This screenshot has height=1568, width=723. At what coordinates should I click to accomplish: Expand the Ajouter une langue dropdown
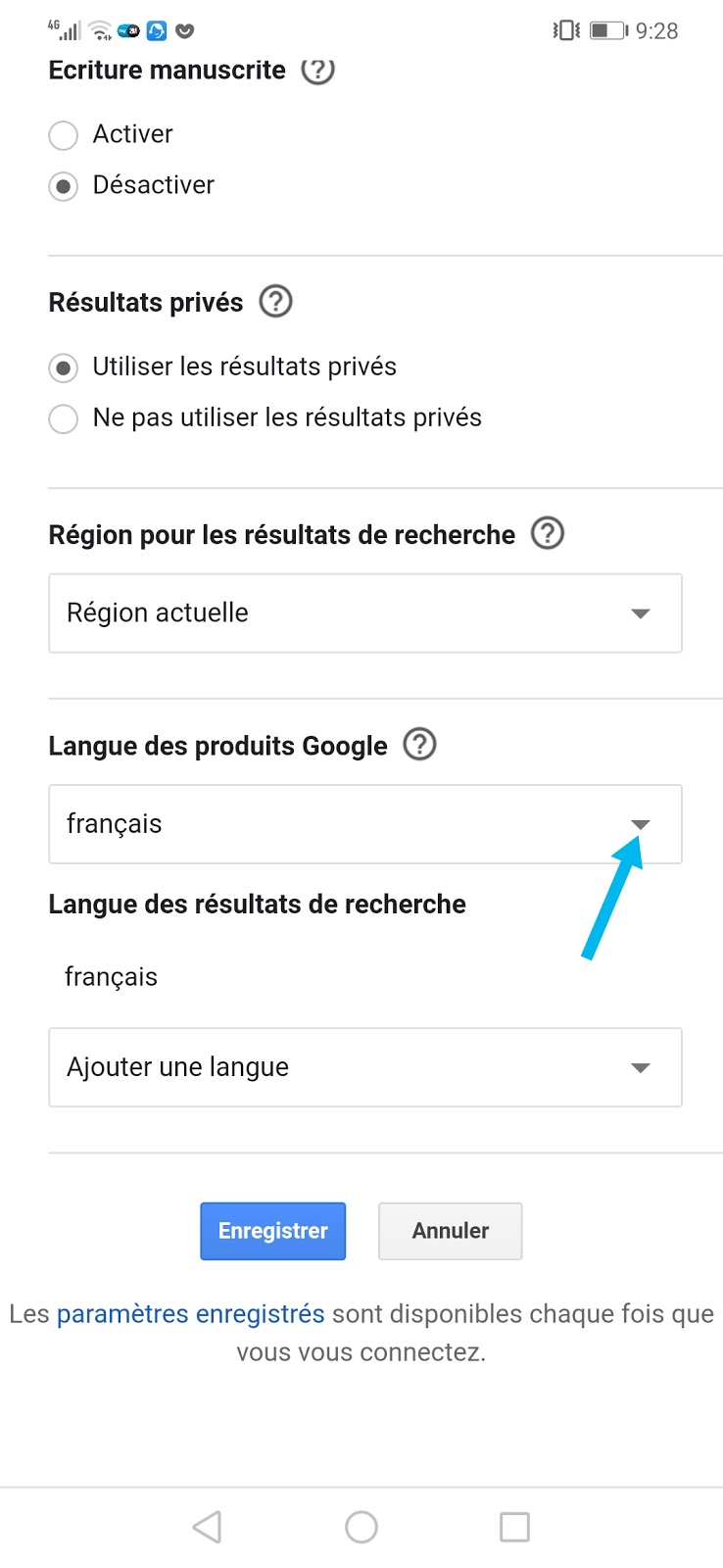365,1067
